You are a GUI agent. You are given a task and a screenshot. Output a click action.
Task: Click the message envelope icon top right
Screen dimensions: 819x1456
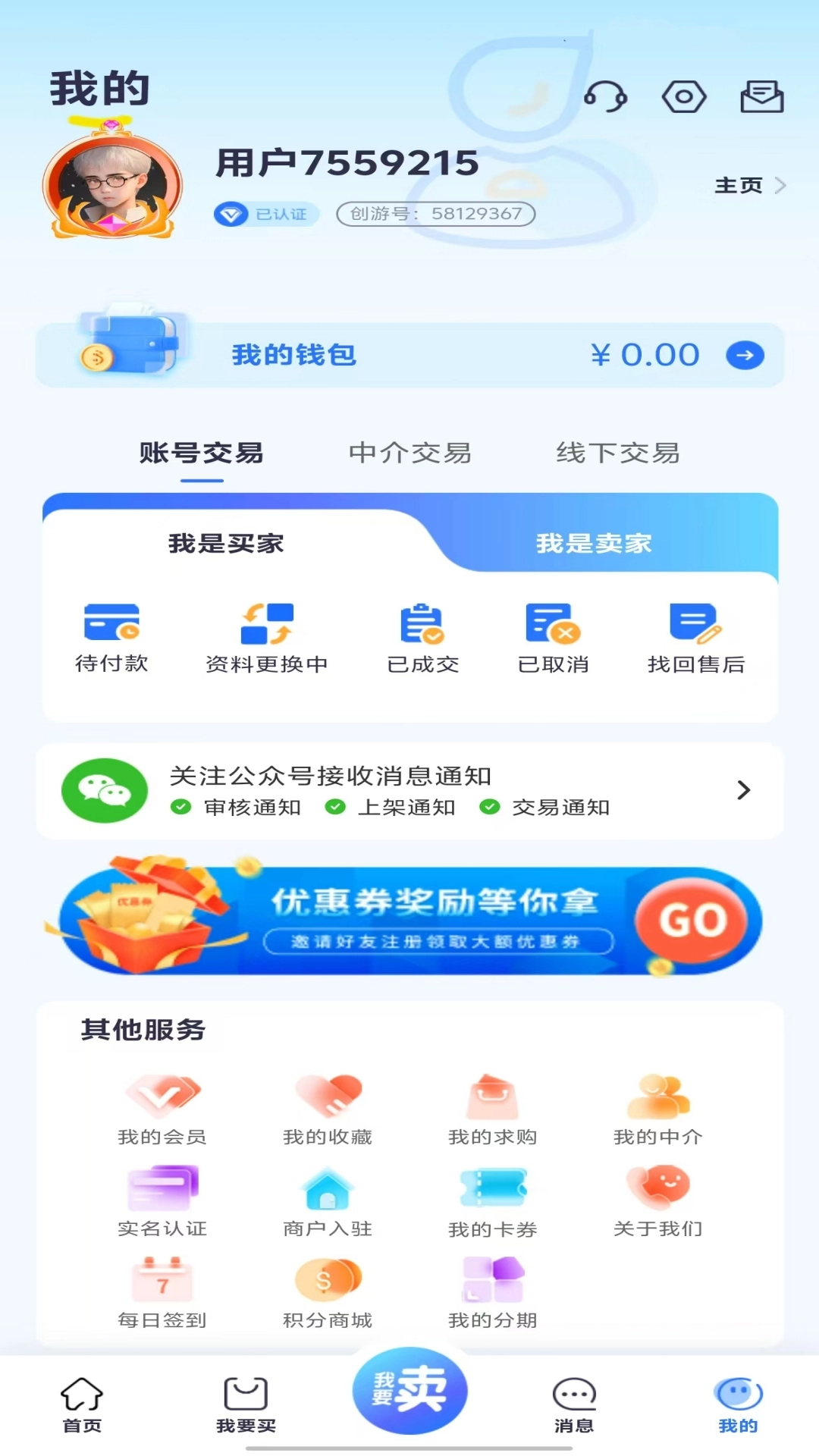point(761,95)
